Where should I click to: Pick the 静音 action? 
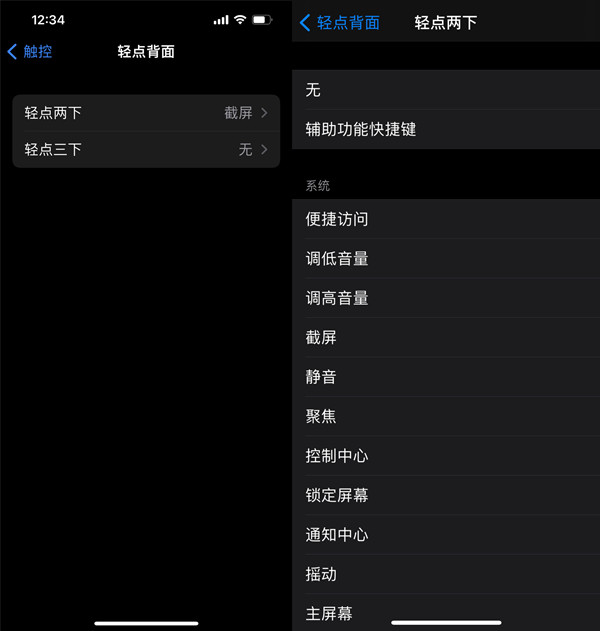coord(445,377)
